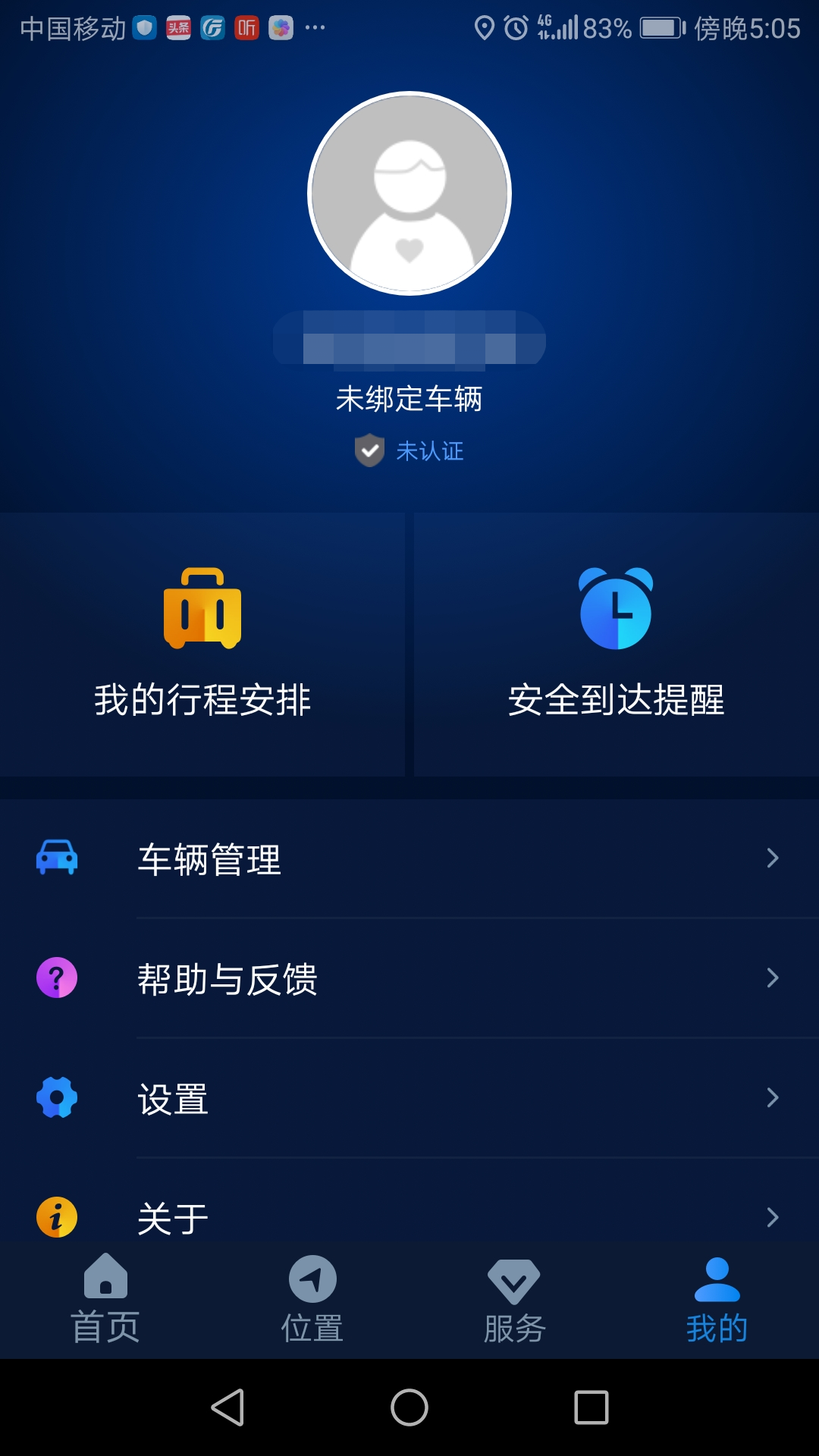Expand 关于 with its arrow
Image resolution: width=819 pixels, height=1456 pixels.
[x=772, y=1216]
